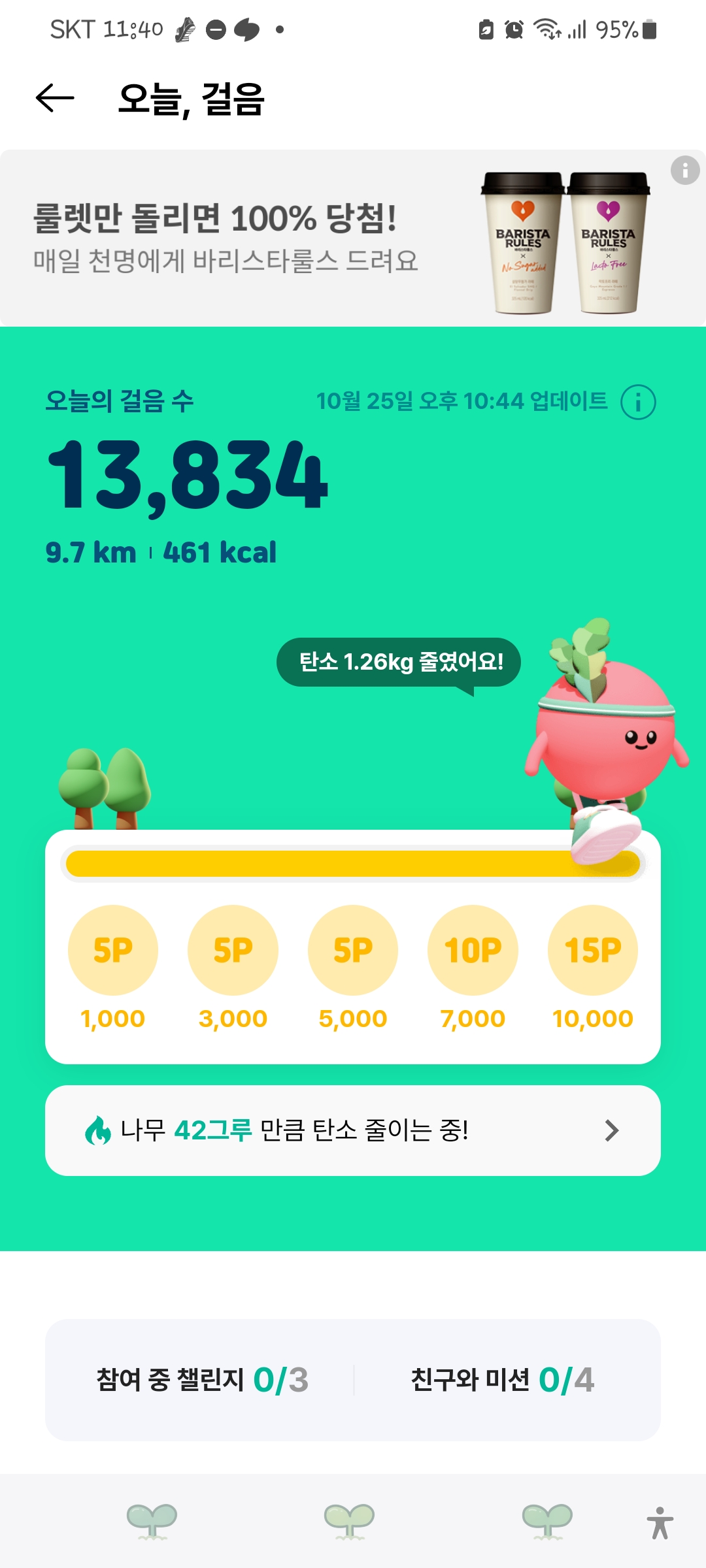This screenshot has height=1568, width=706.
Task: Claim the 15P reward for 10,000 steps
Action: tap(593, 949)
